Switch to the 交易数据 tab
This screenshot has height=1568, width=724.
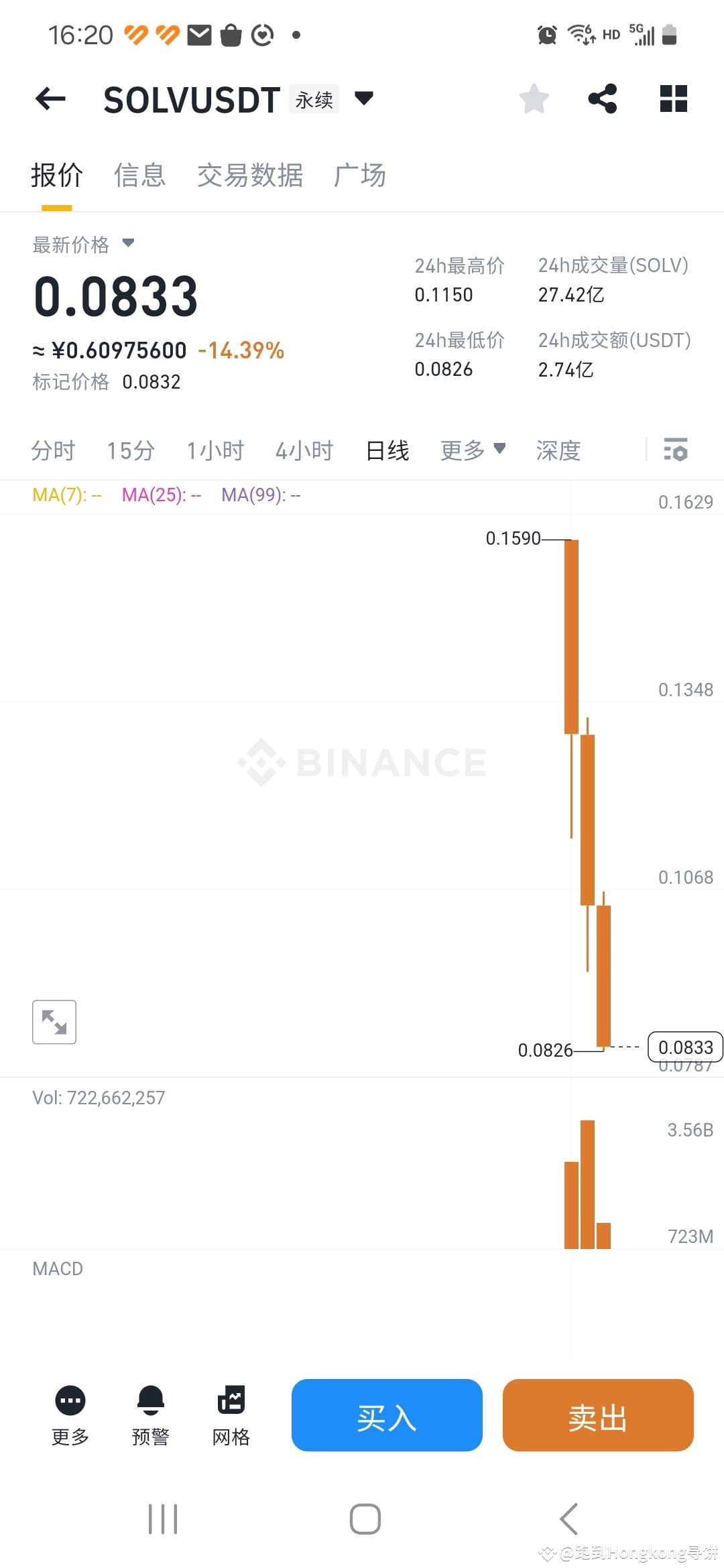pos(249,175)
